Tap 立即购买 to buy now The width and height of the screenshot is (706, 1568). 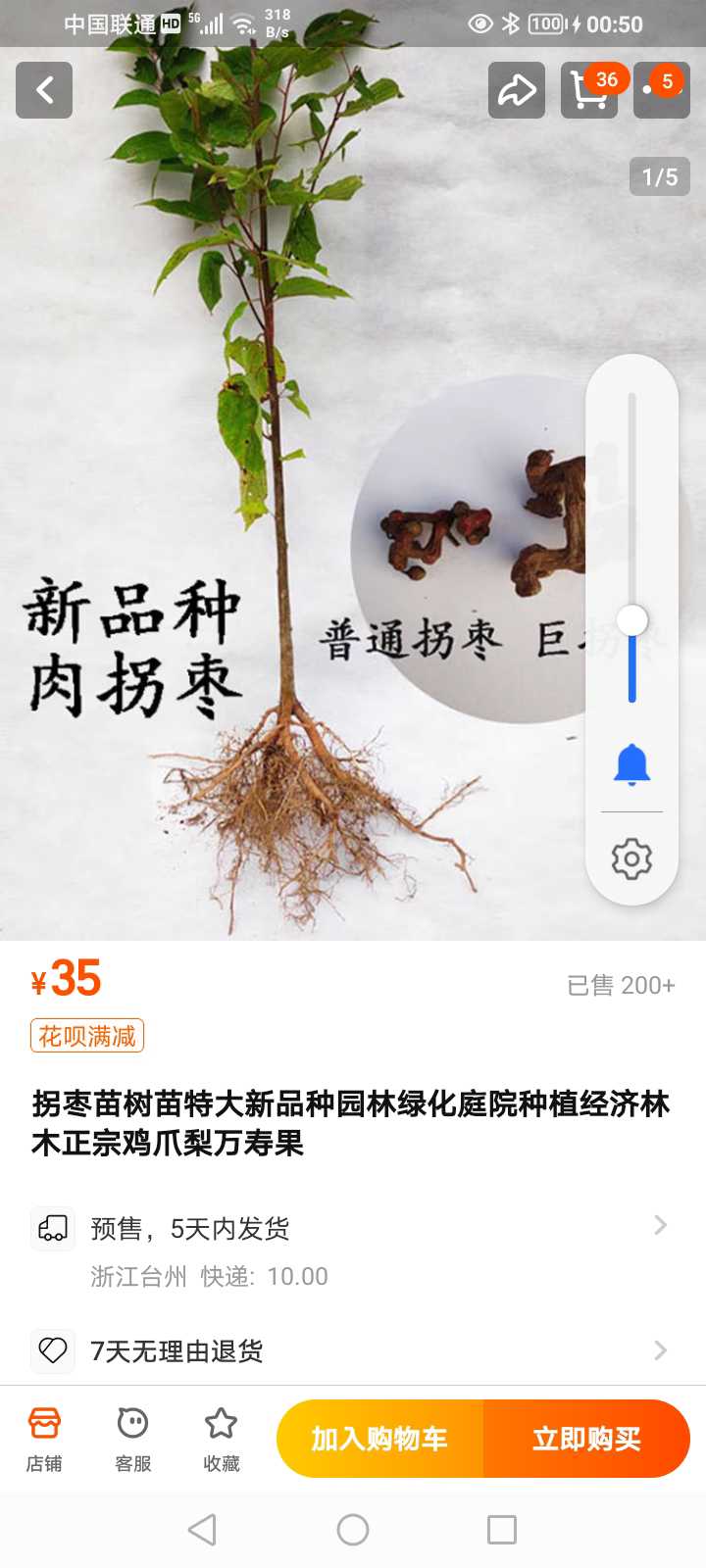586,1439
